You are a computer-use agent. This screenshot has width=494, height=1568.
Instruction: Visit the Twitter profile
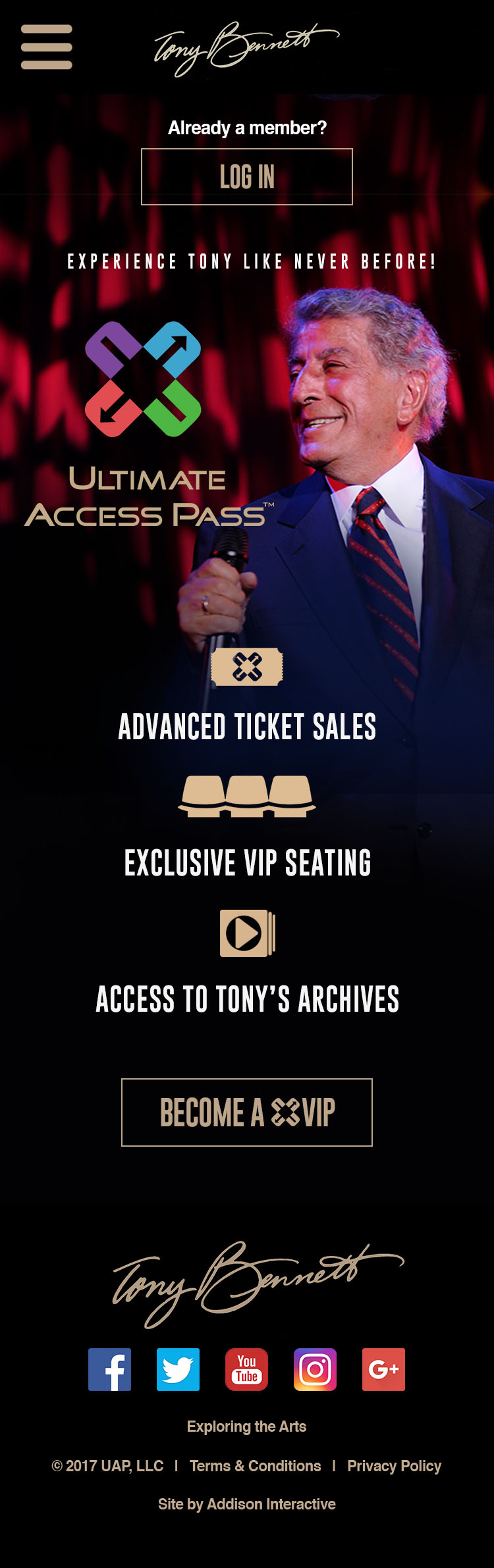tap(178, 1369)
